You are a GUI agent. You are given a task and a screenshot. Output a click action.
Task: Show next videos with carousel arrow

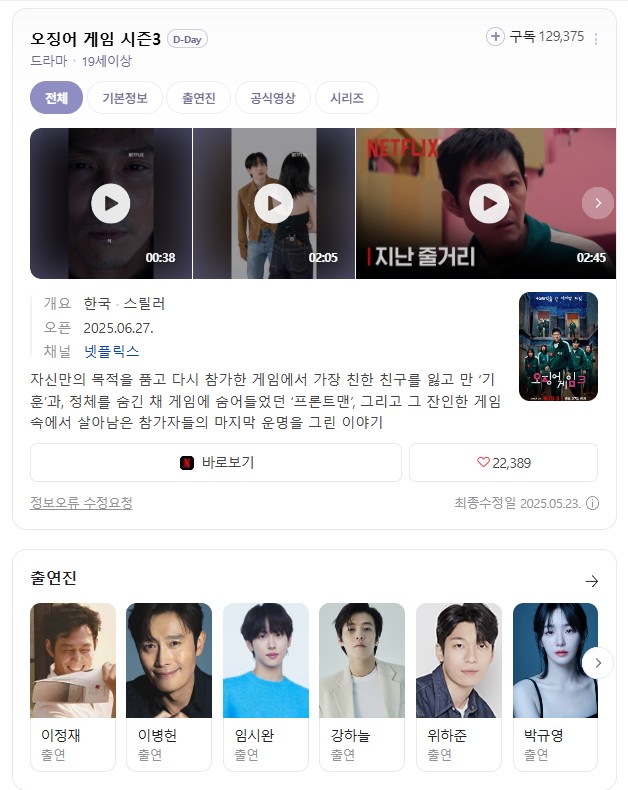[597, 203]
